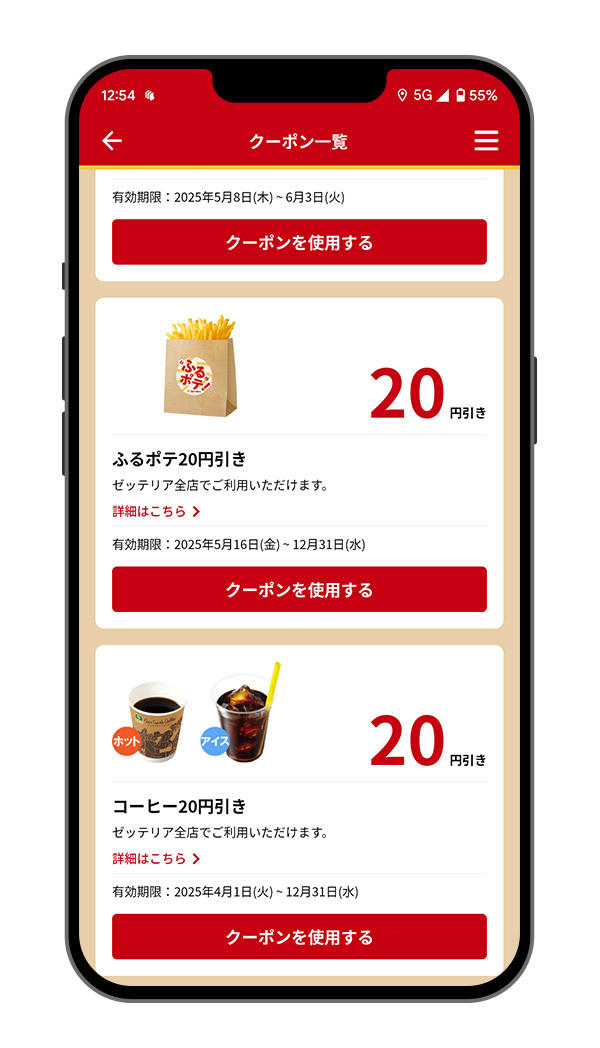Viewport: 600px width, 1048px height.
Task: Open the hamburger menu
Action: pyautogui.click(x=486, y=141)
